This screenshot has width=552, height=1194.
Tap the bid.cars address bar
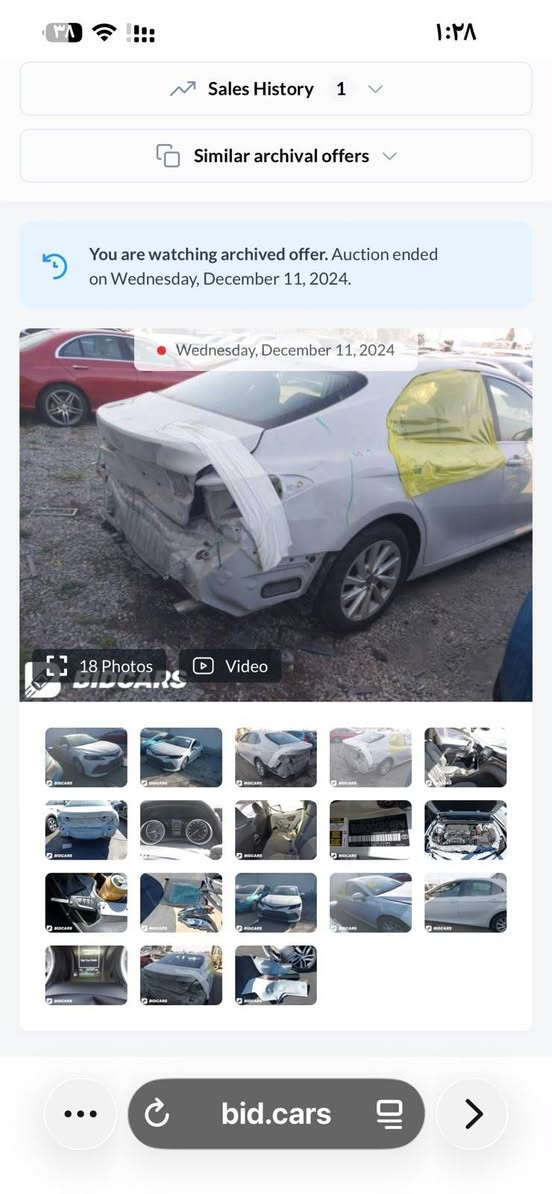pyautogui.click(x=276, y=1114)
